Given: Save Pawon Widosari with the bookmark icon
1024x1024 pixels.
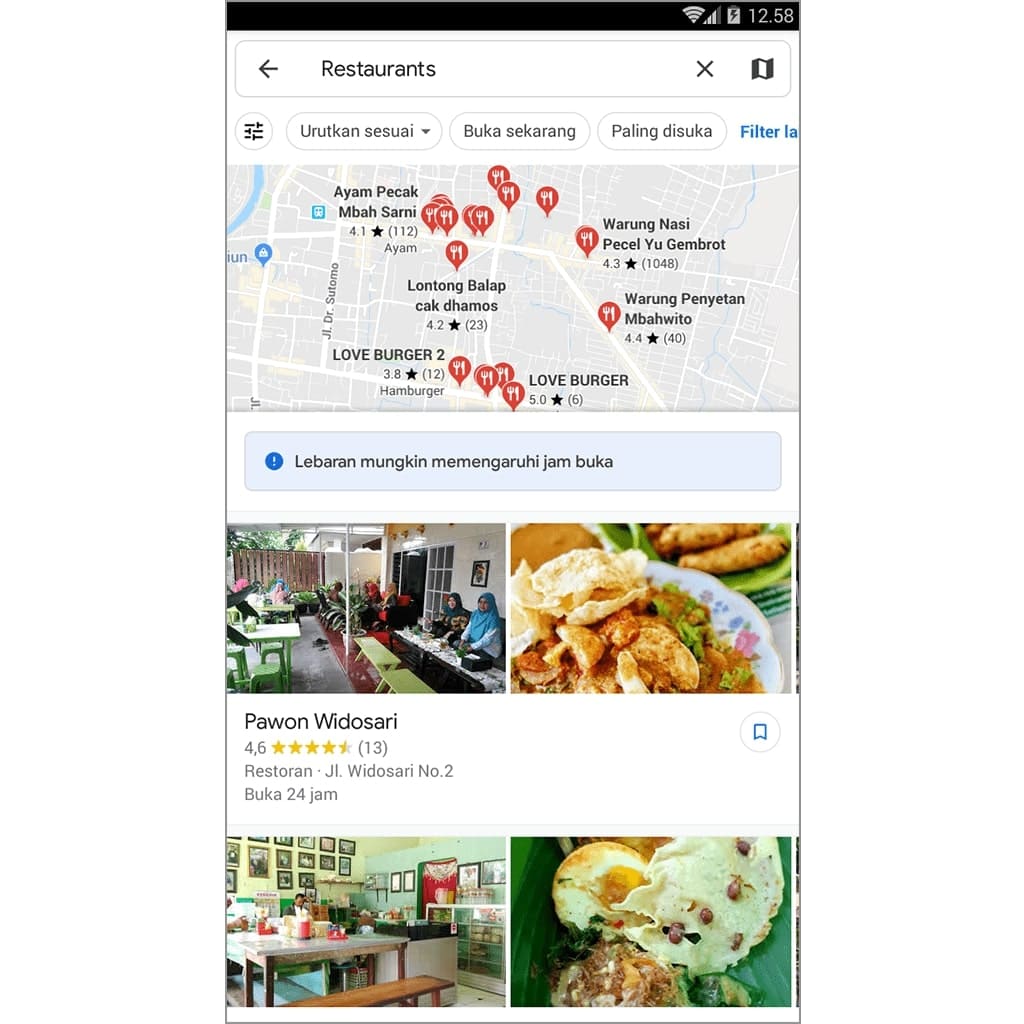Looking at the screenshot, I should click(x=760, y=732).
